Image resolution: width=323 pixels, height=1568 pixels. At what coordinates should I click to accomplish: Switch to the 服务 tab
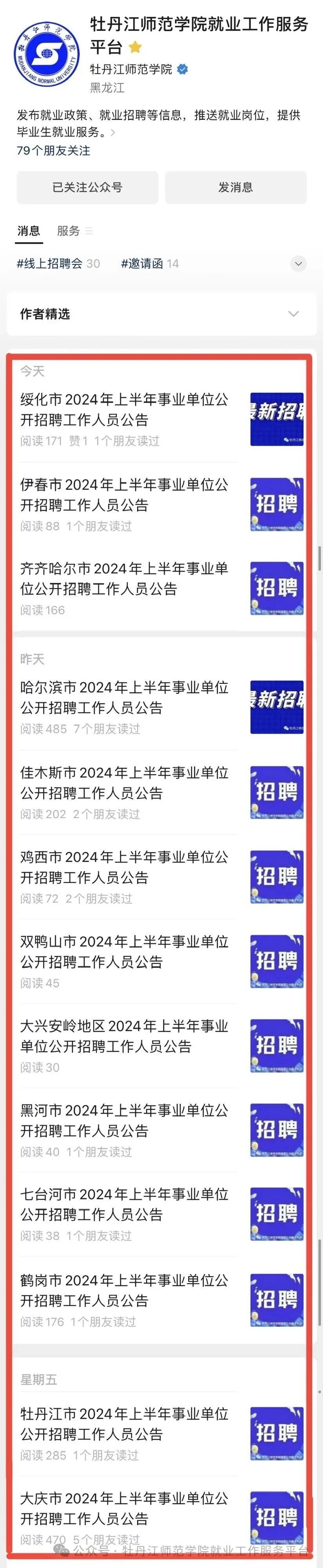68,231
